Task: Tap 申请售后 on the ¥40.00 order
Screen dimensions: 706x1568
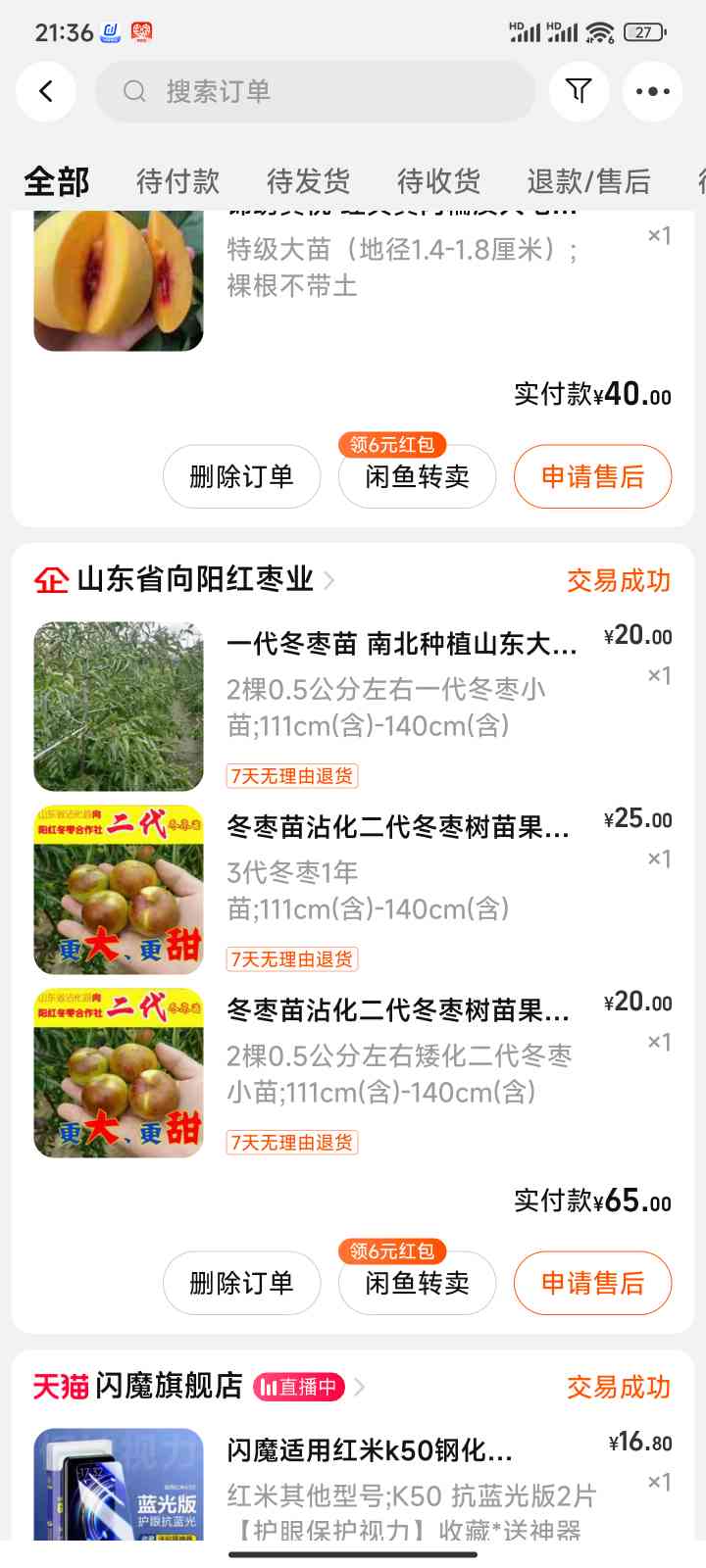Action: pos(592,476)
